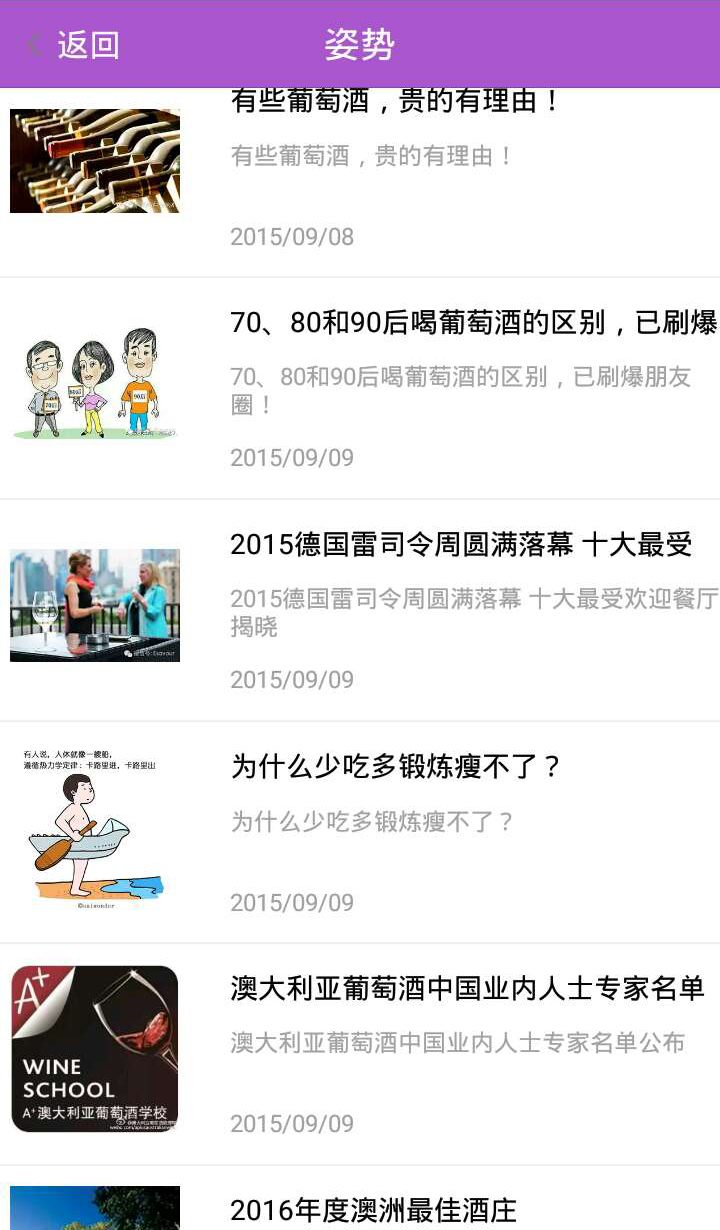720x1230 pixels.
Task: Tap the back arrow chevron icon
Action: point(32,44)
